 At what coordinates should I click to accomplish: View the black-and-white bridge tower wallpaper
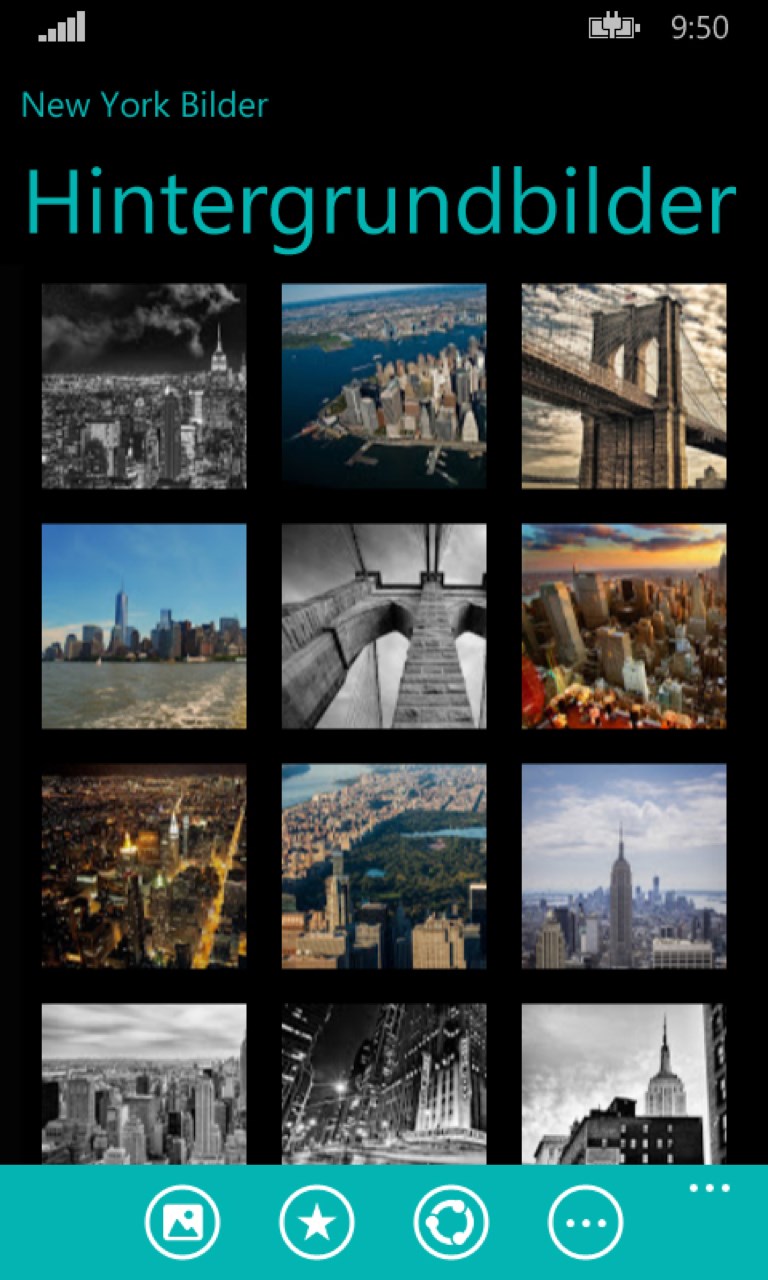pos(384,626)
